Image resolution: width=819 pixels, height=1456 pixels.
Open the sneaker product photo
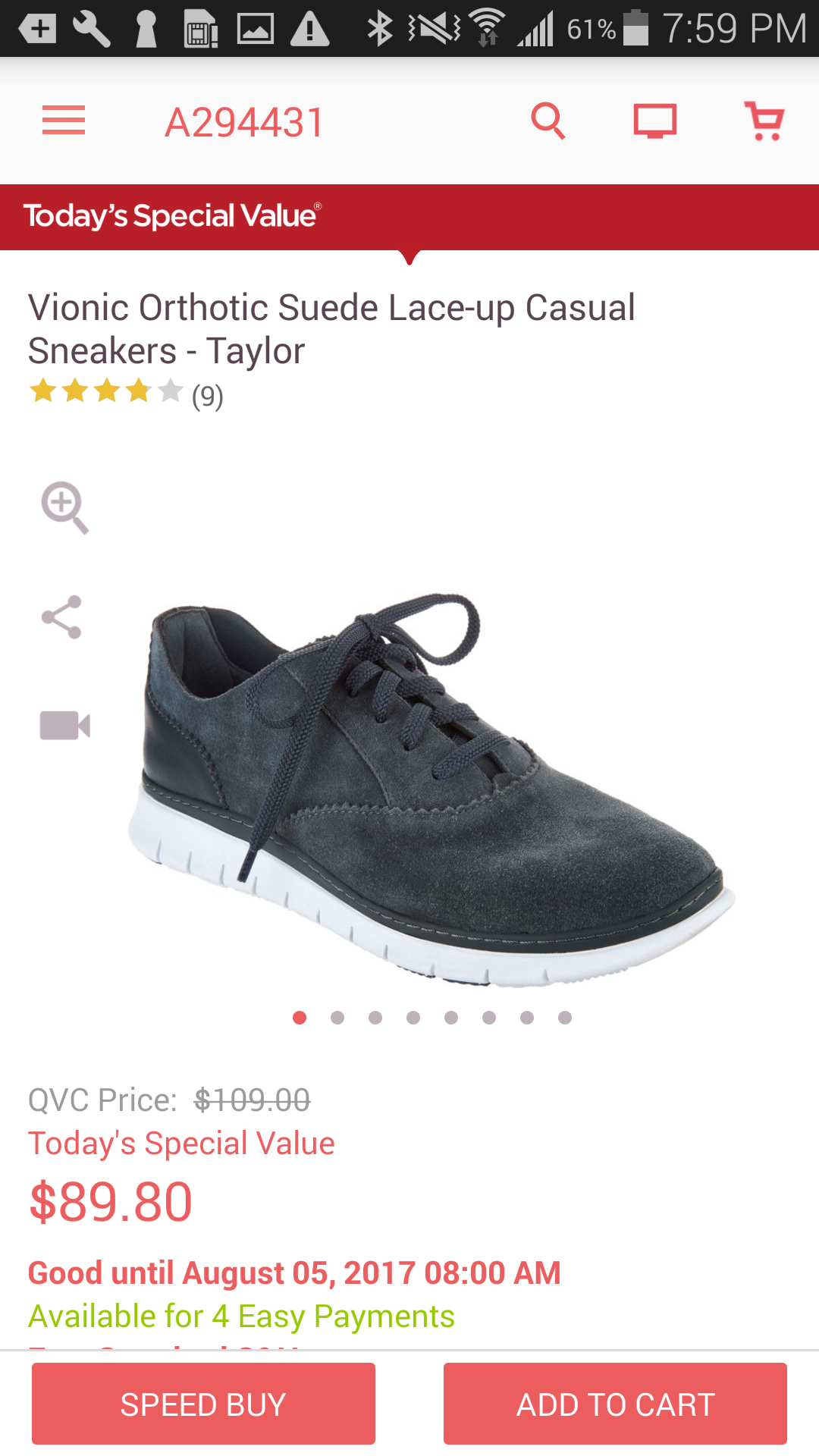pyautogui.click(x=432, y=789)
